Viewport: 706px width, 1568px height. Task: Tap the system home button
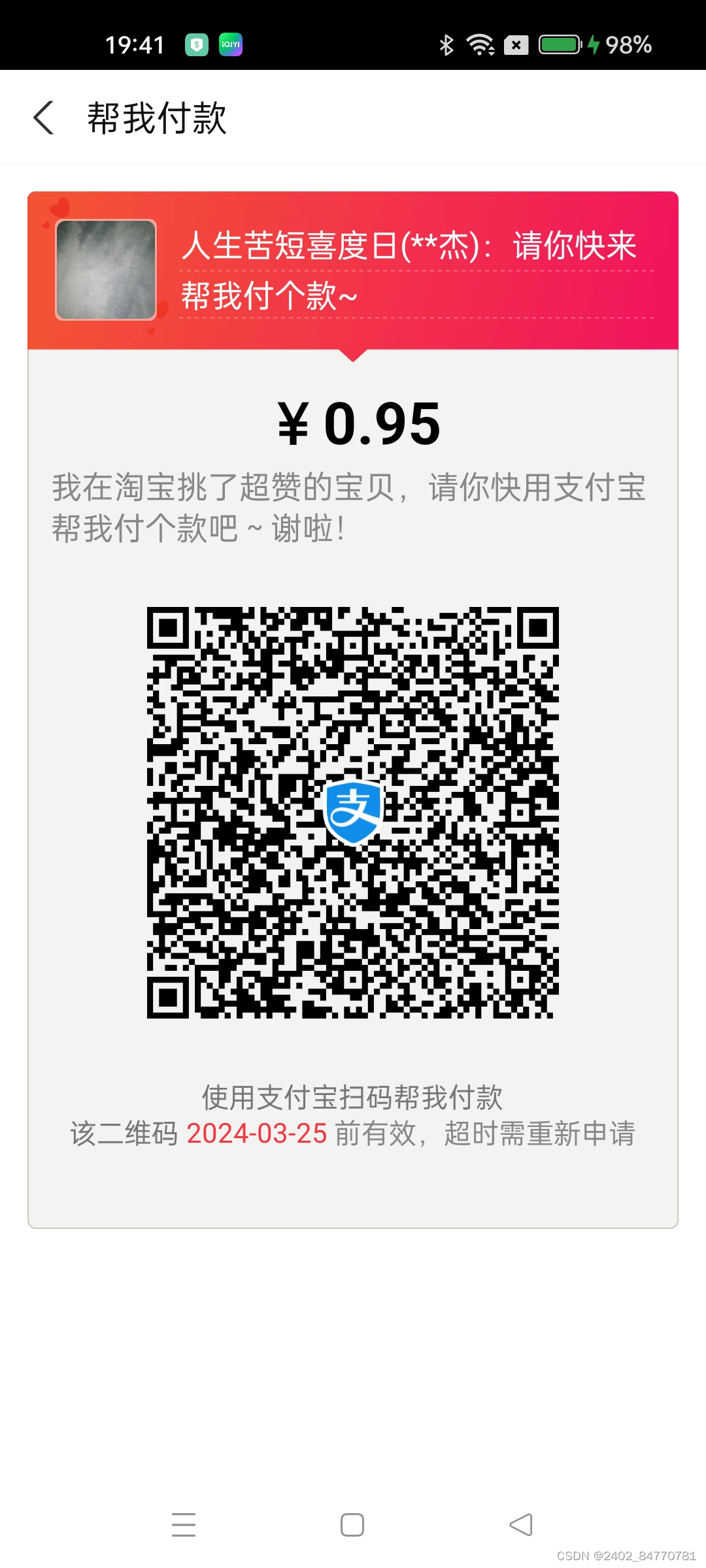pyautogui.click(x=352, y=1525)
